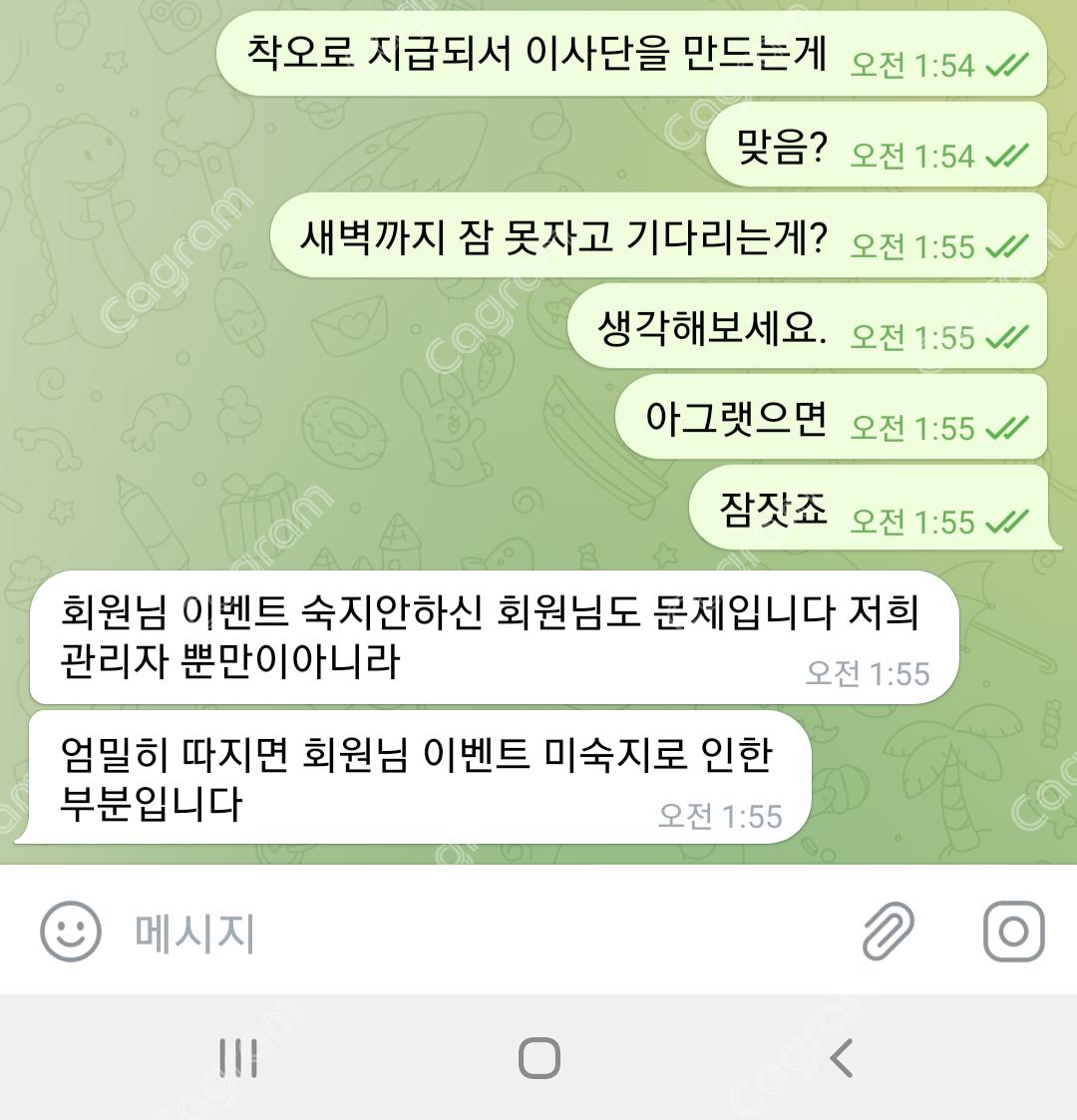Open the camera video message icon

point(1013,932)
